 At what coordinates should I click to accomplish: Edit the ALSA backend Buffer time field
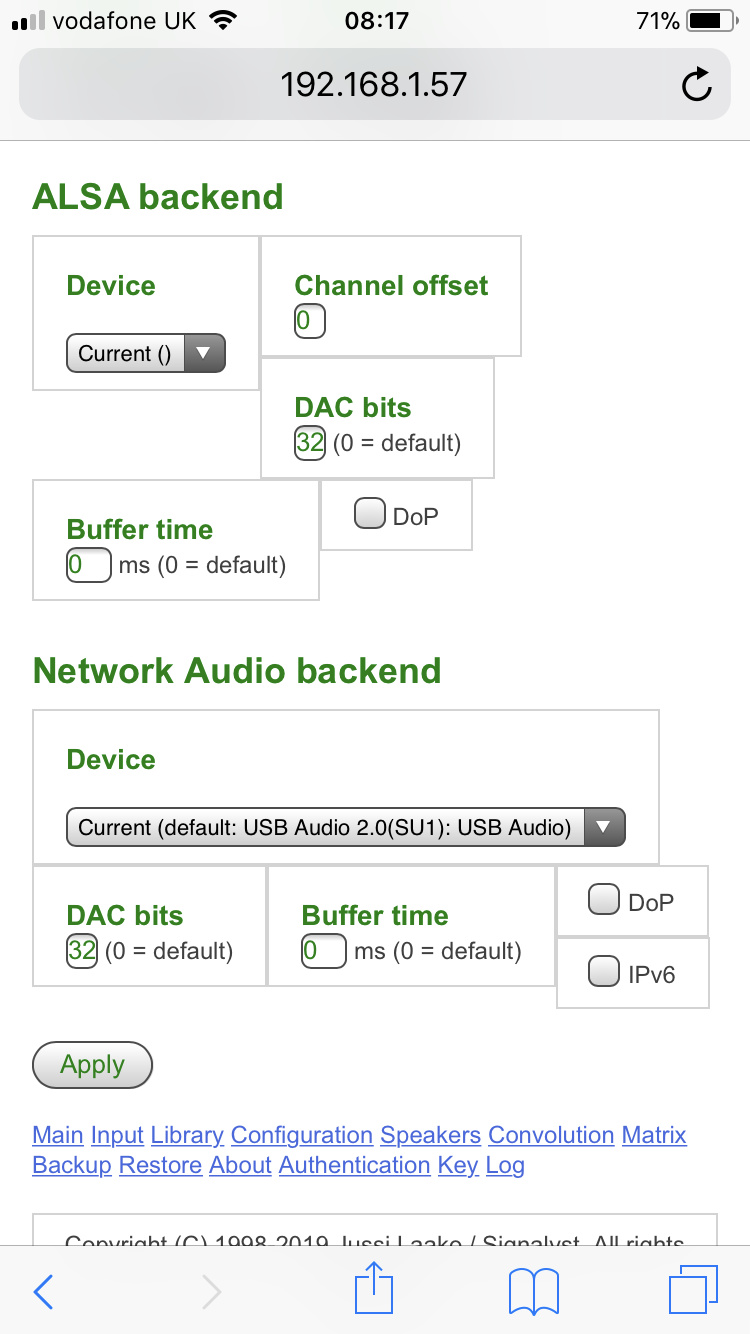point(88,565)
